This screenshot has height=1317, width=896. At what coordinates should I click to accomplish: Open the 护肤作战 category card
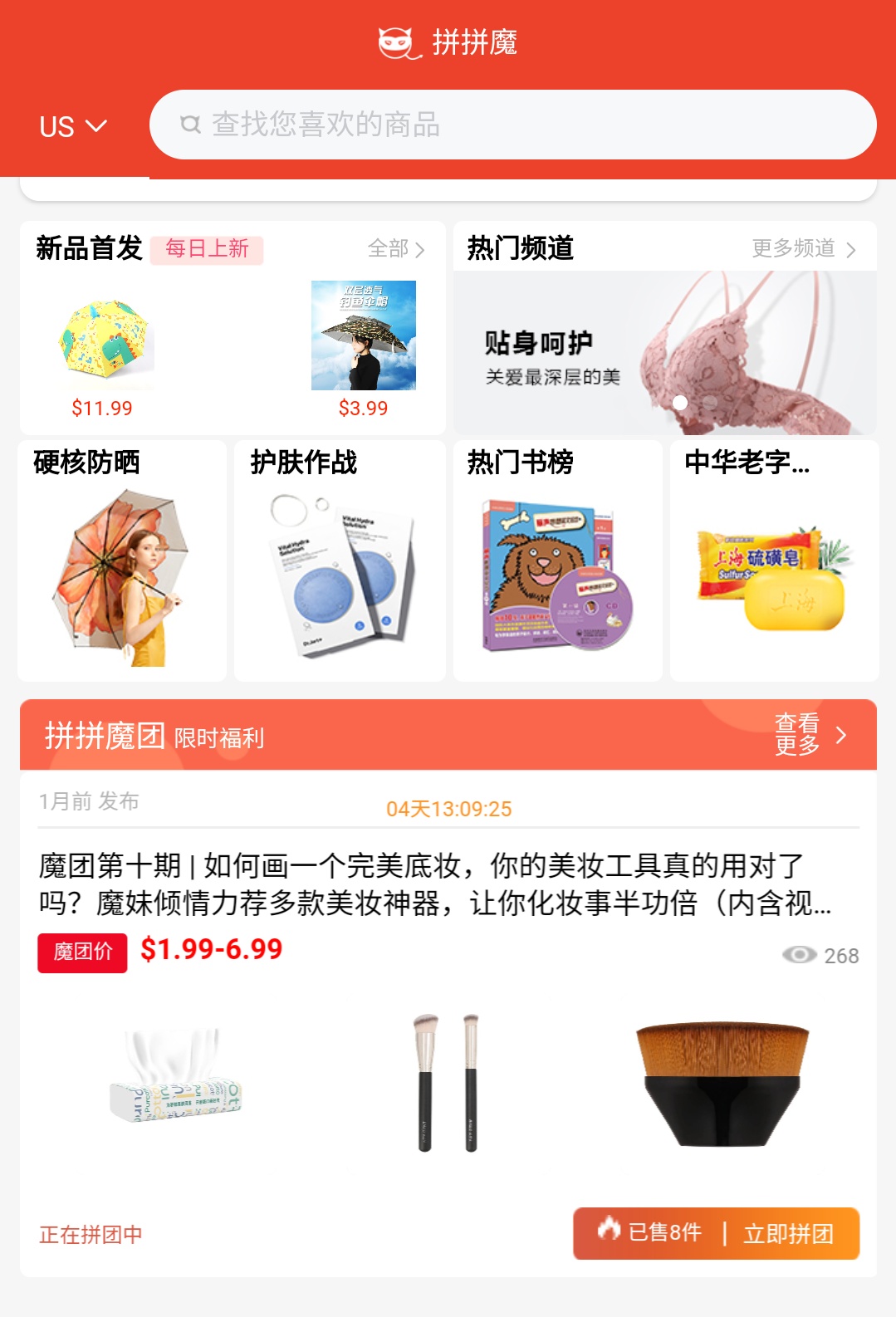pos(340,561)
